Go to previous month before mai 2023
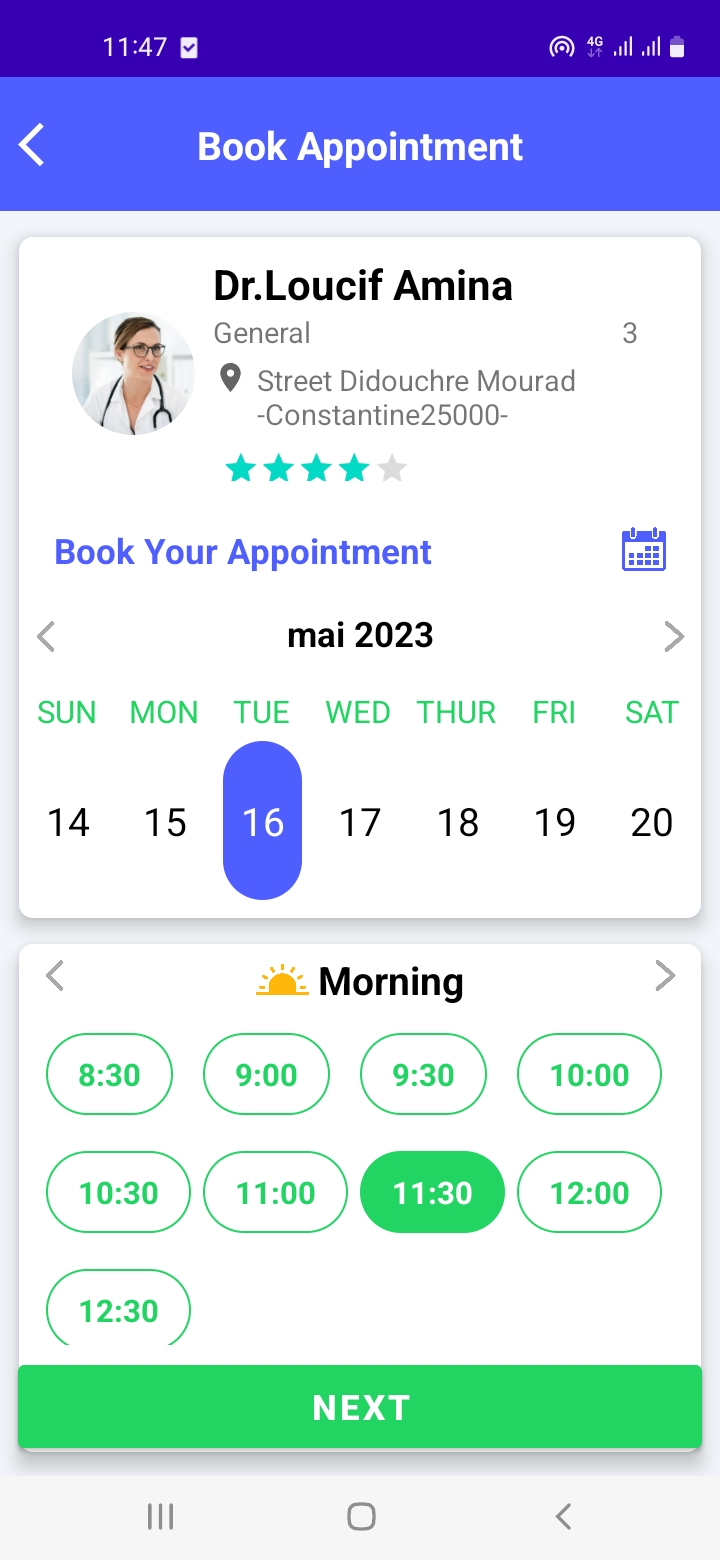 click(46, 636)
